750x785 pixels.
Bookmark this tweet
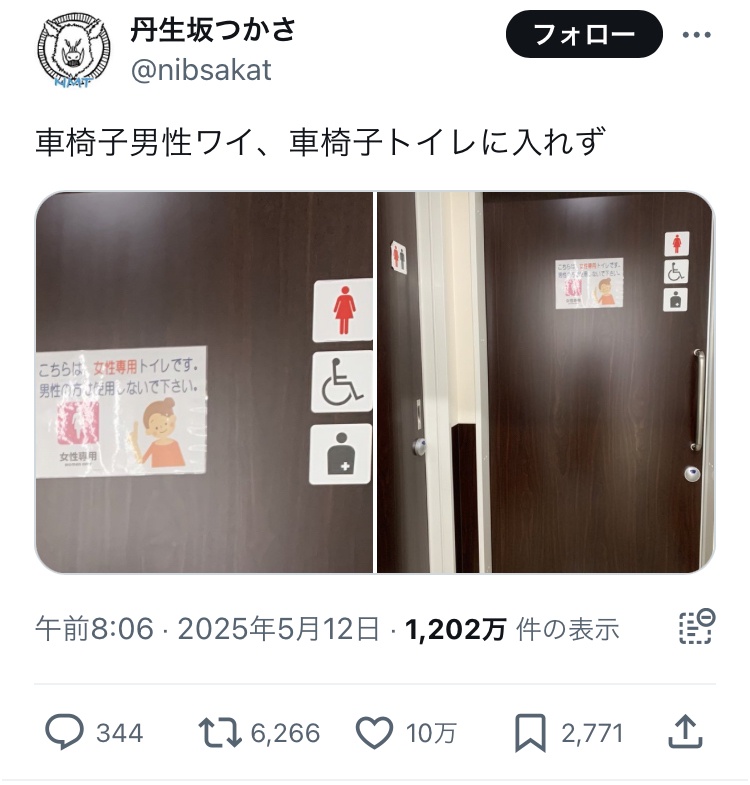coord(529,733)
